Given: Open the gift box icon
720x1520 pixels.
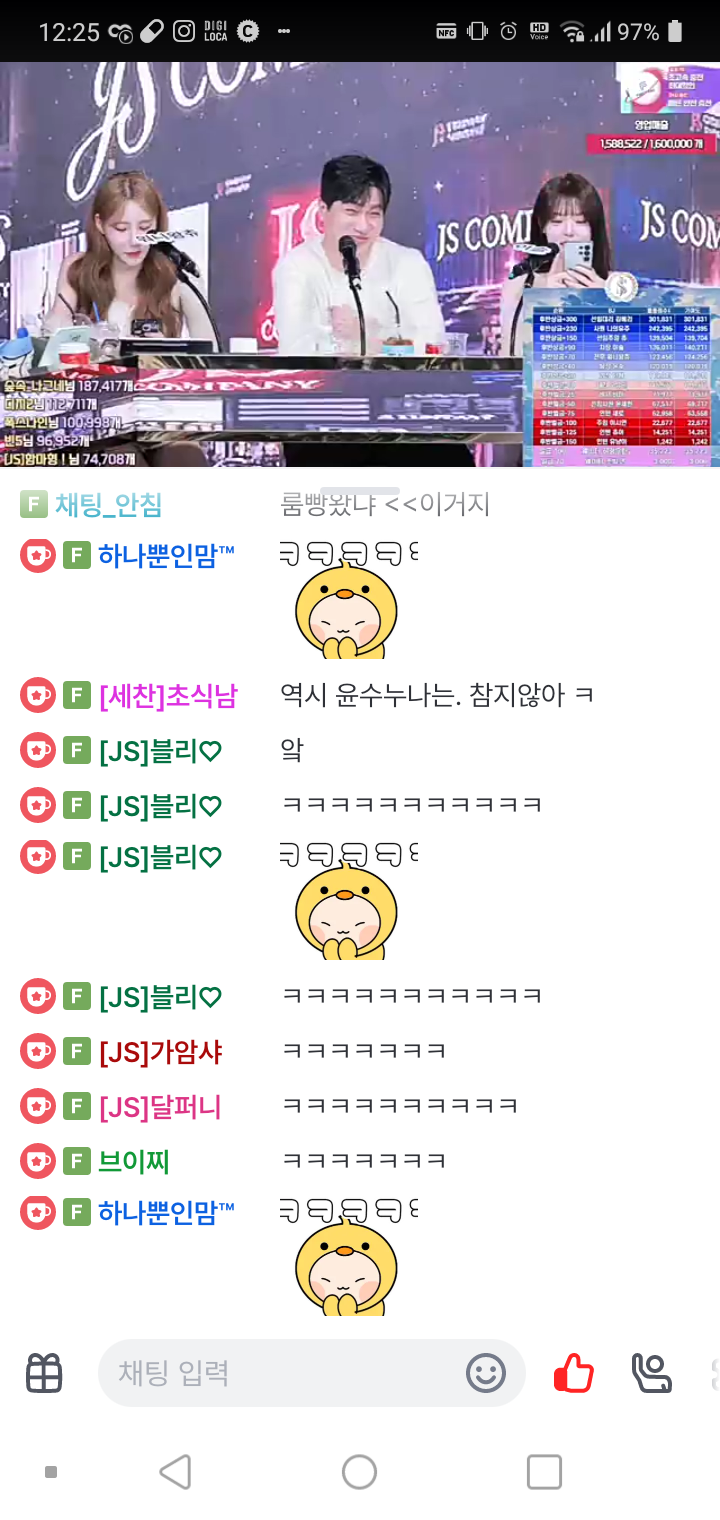Looking at the screenshot, I should coord(44,1373).
